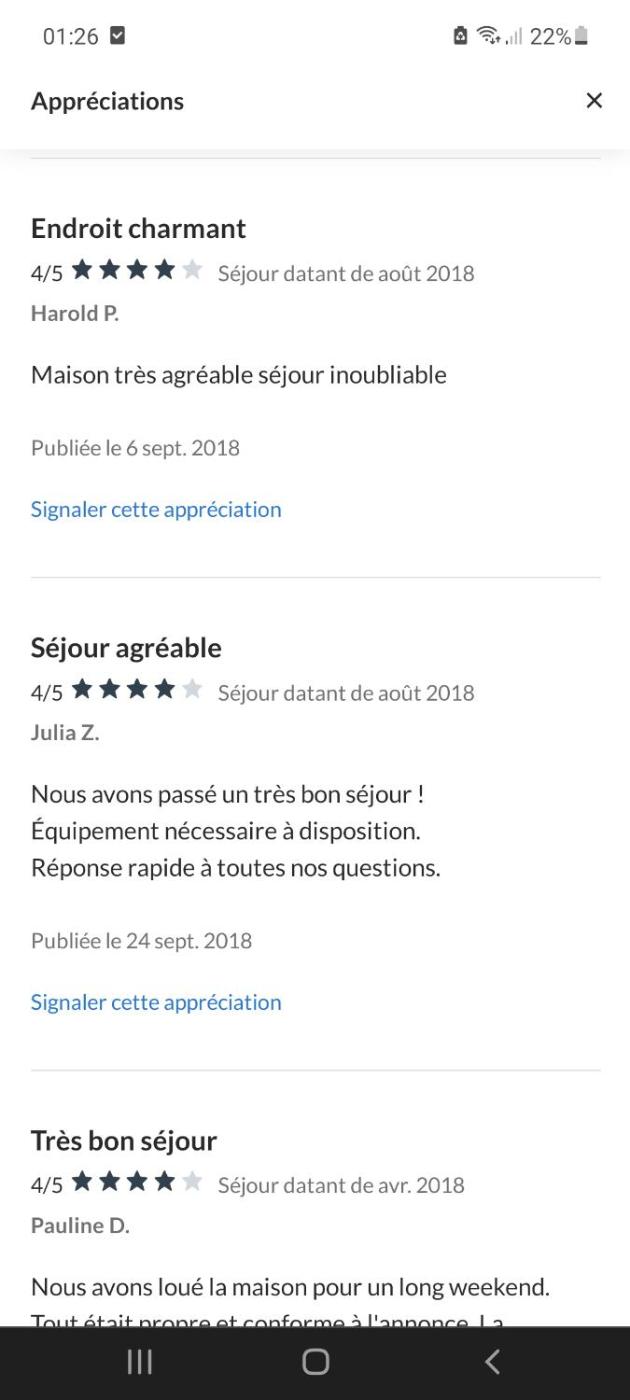Report Julia Z.'s review via Signaler cette appréciation
The height and width of the screenshot is (1400, 630).
(156, 1002)
